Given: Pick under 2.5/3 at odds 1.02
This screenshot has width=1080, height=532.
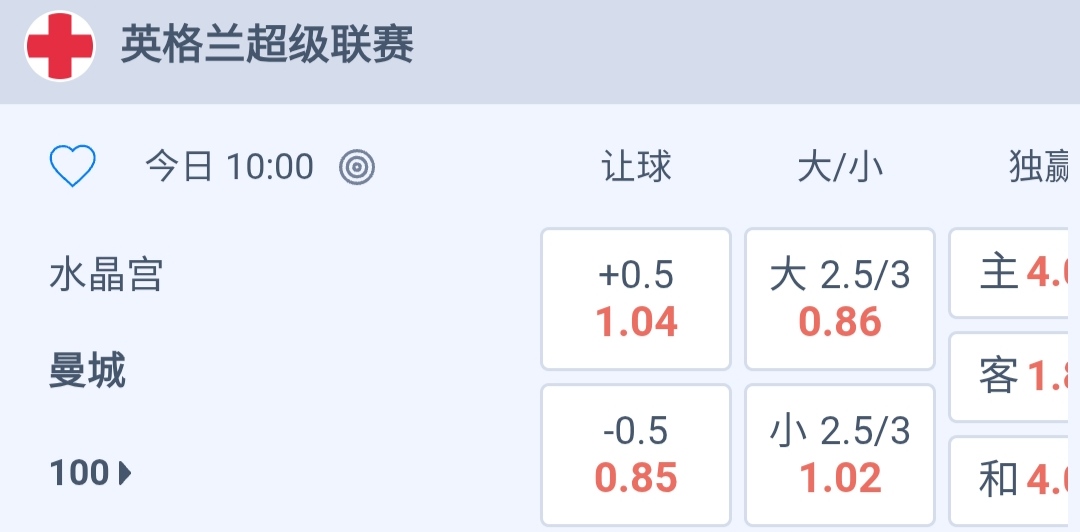Looking at the screenshot, I should point(840,455).
